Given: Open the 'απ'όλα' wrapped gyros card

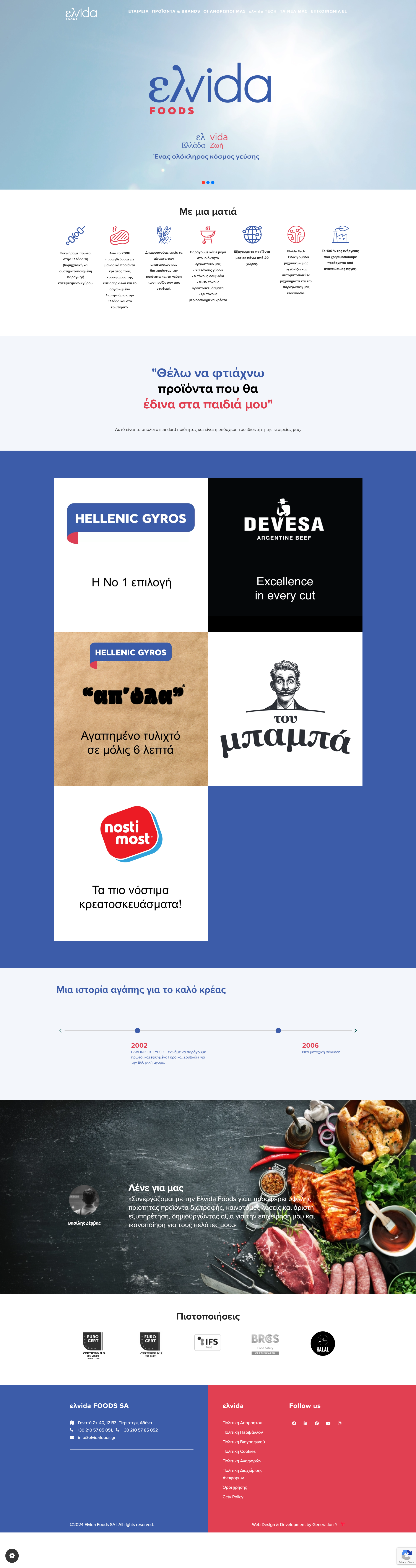Looking at the screenshot, I should (x=130, y=709).
